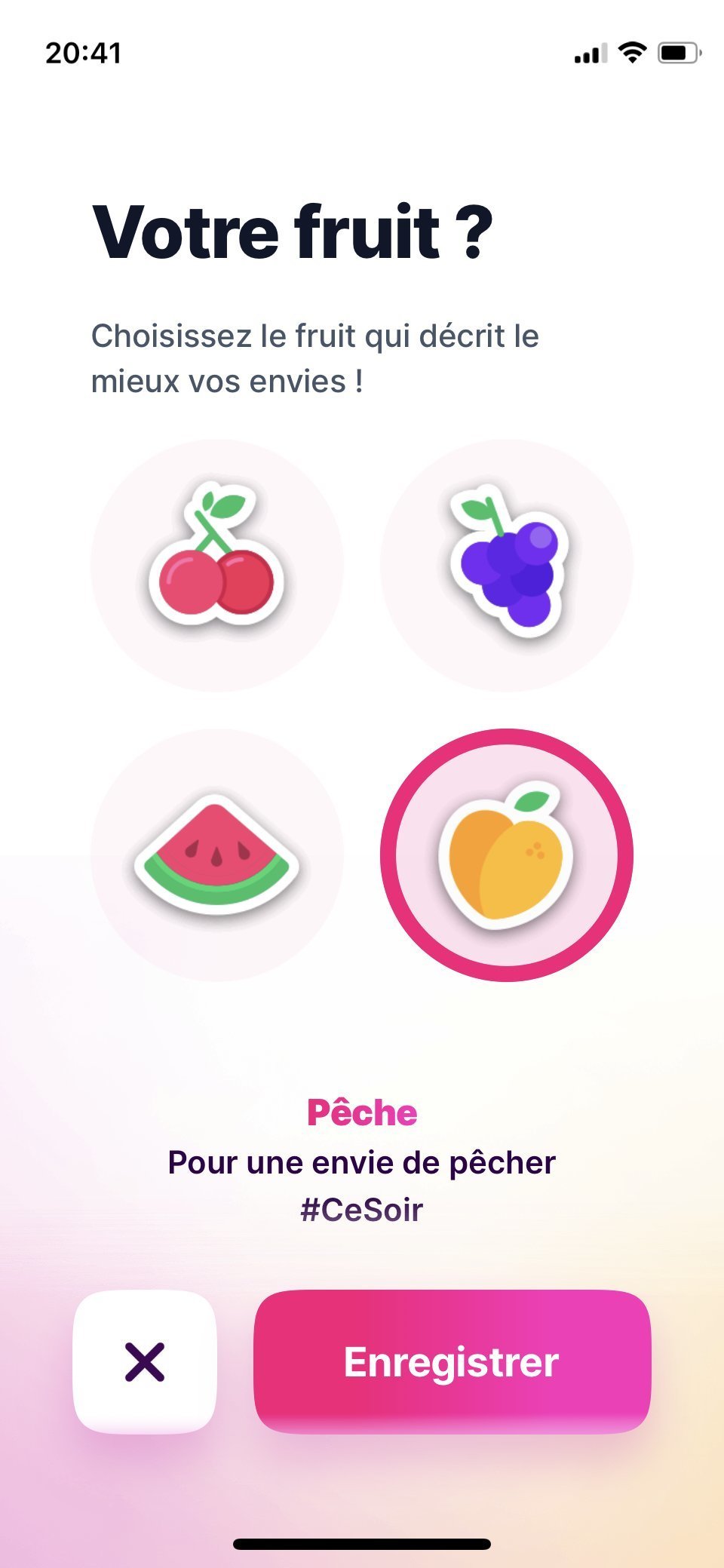Select the grapes fruit option
This screenshot has width=724, height=1568.
507,566
